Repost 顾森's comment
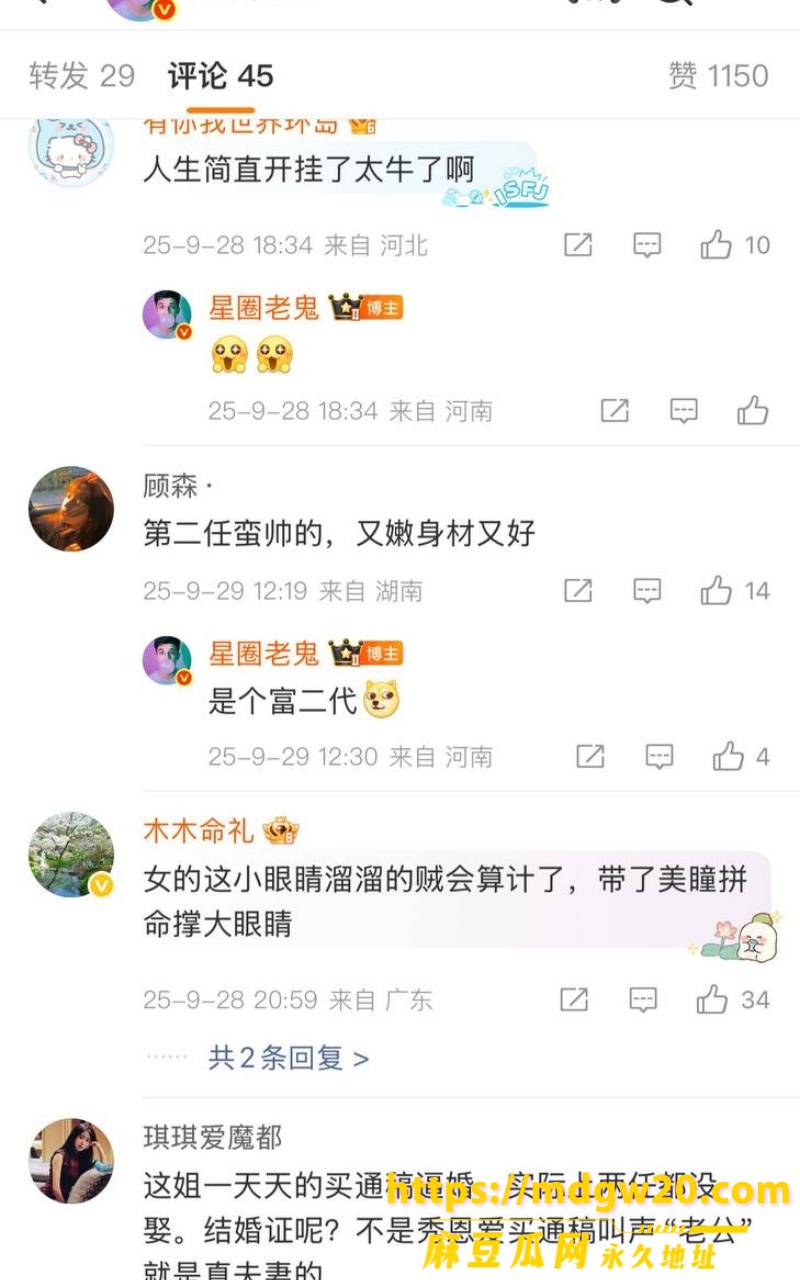The width and height of the screenshot is (800, 1280). point(578,590)
